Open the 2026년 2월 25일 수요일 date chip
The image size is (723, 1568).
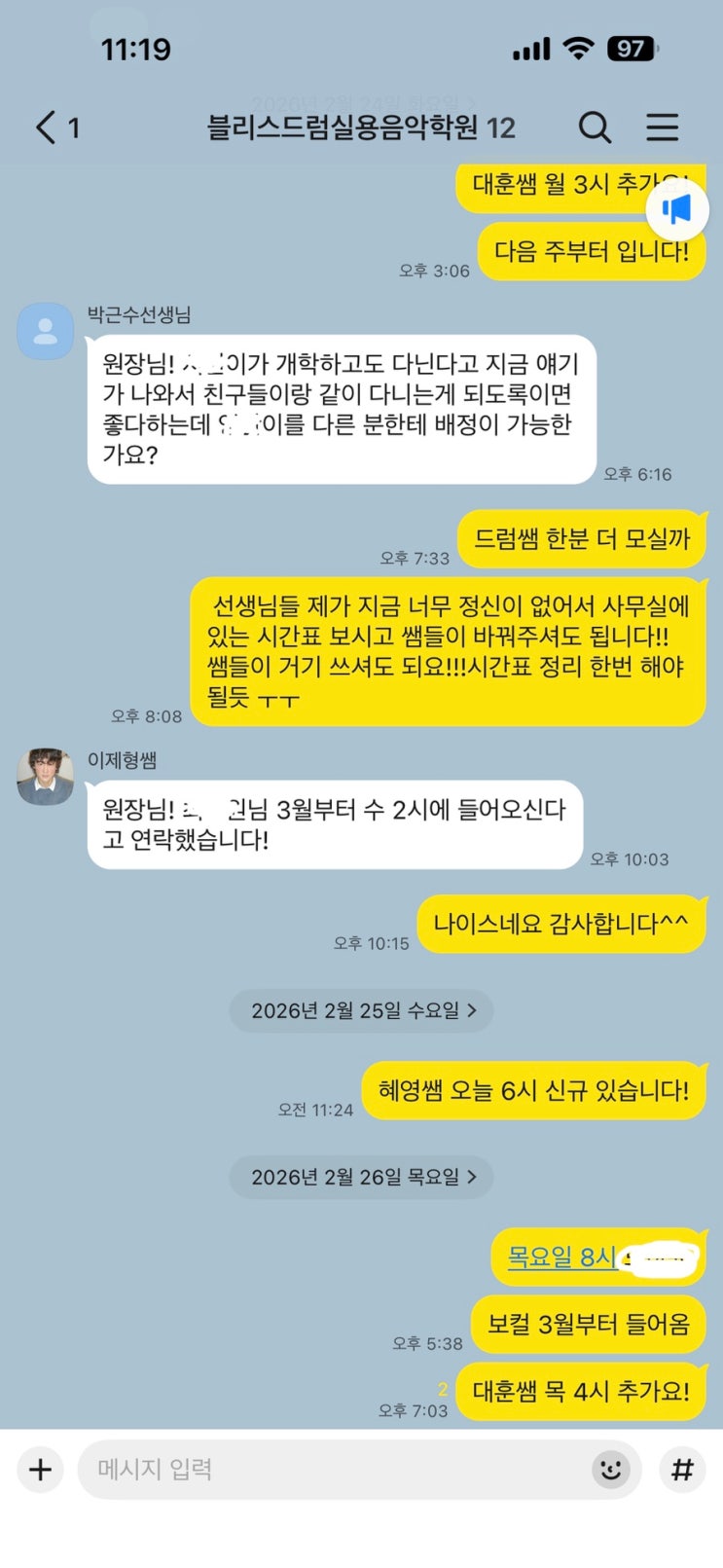362,1010
